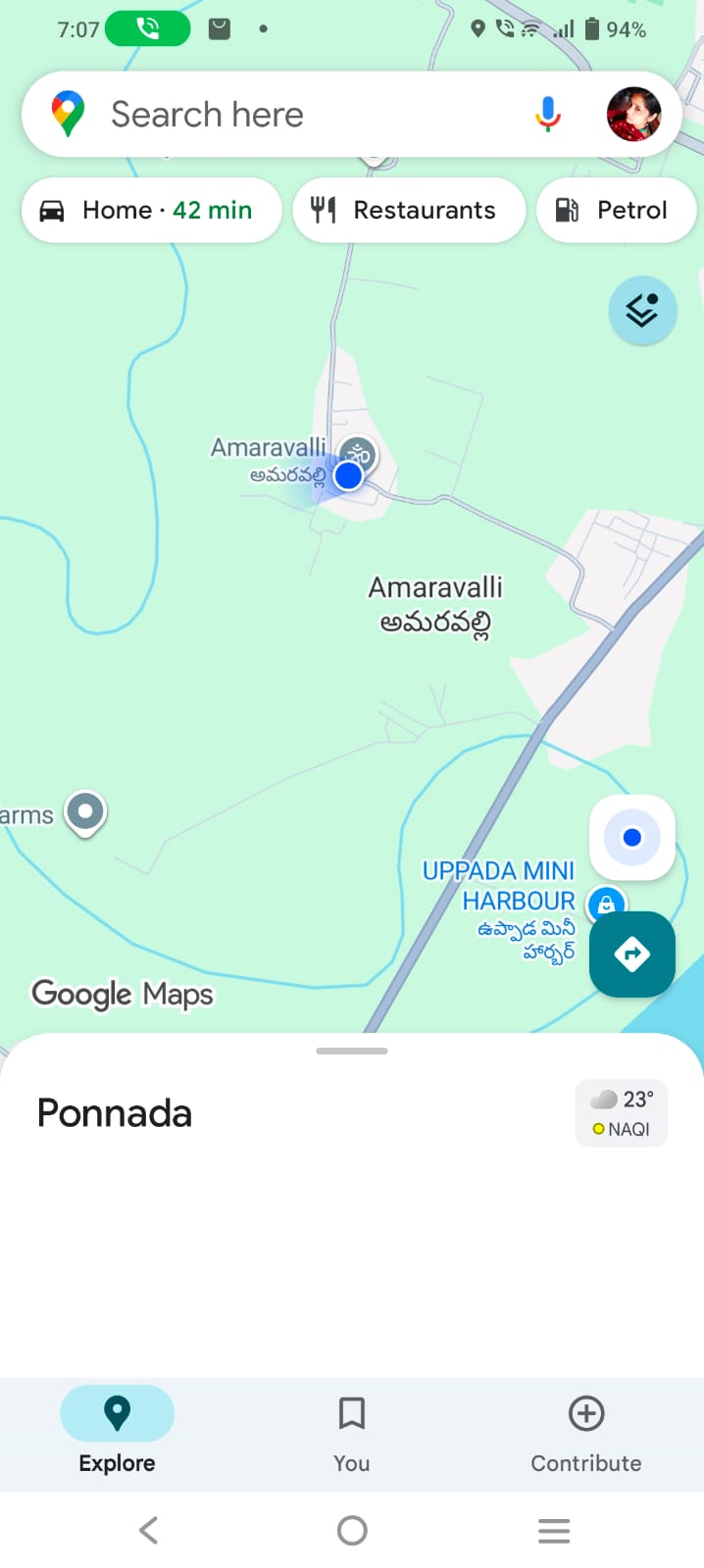Open the account profile picture
The image size is (704, 1568).
(633, 115)
